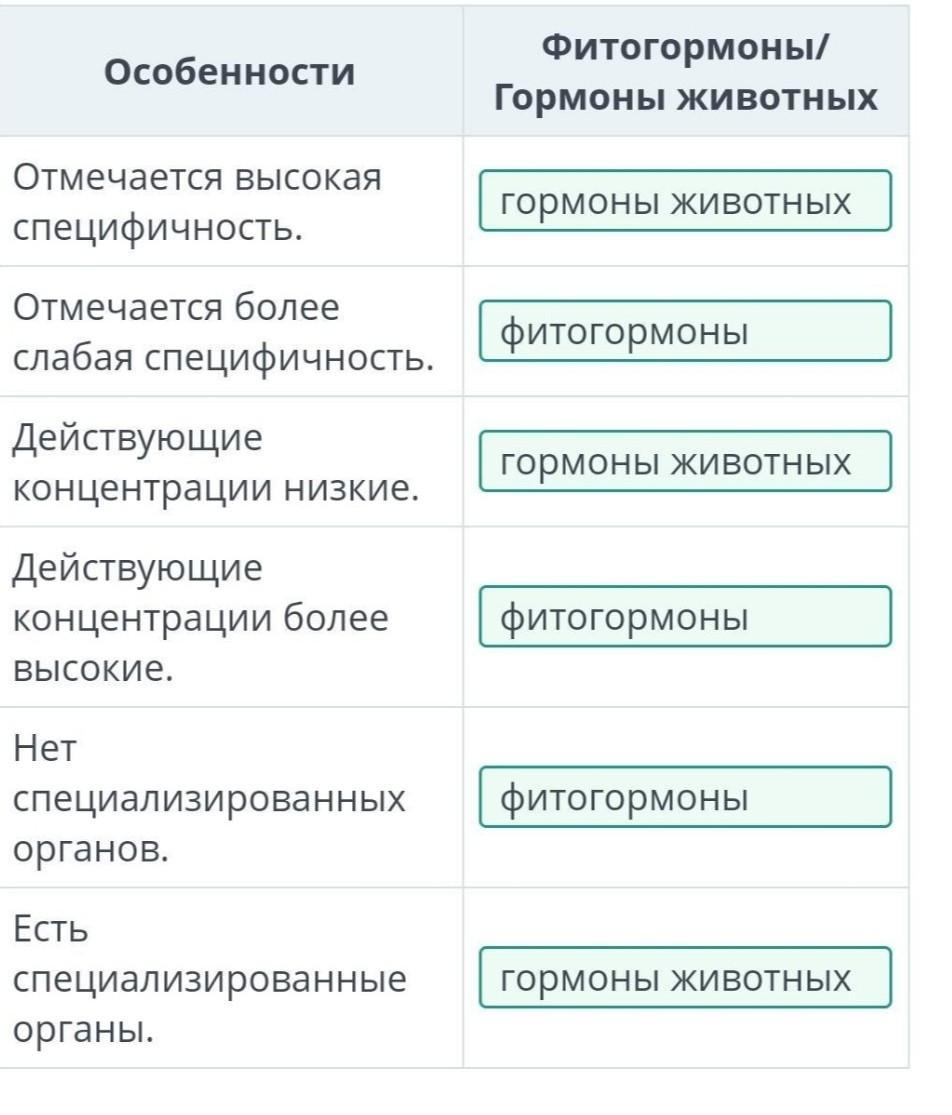Open dropdown for 'Отмечается более слабая специфичность'

(685, 331)
